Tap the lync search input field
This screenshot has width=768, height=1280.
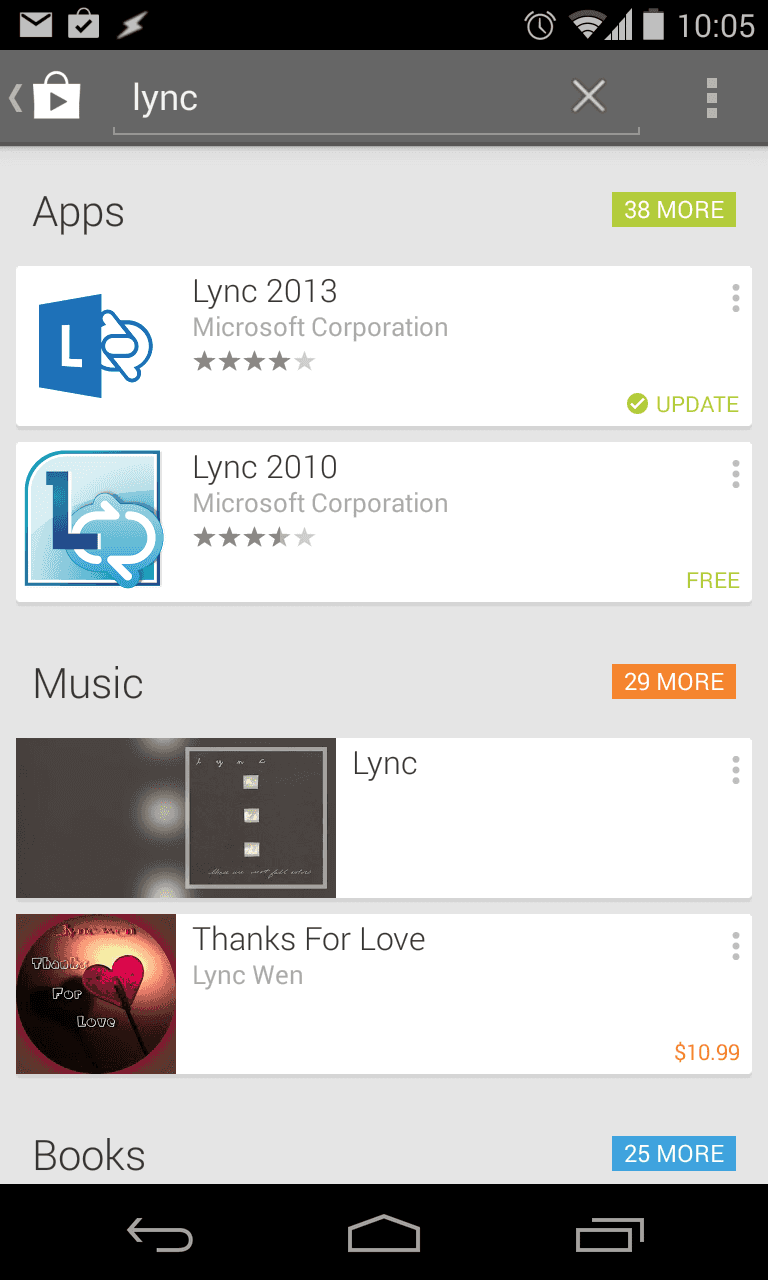click(x=350, y=97)
